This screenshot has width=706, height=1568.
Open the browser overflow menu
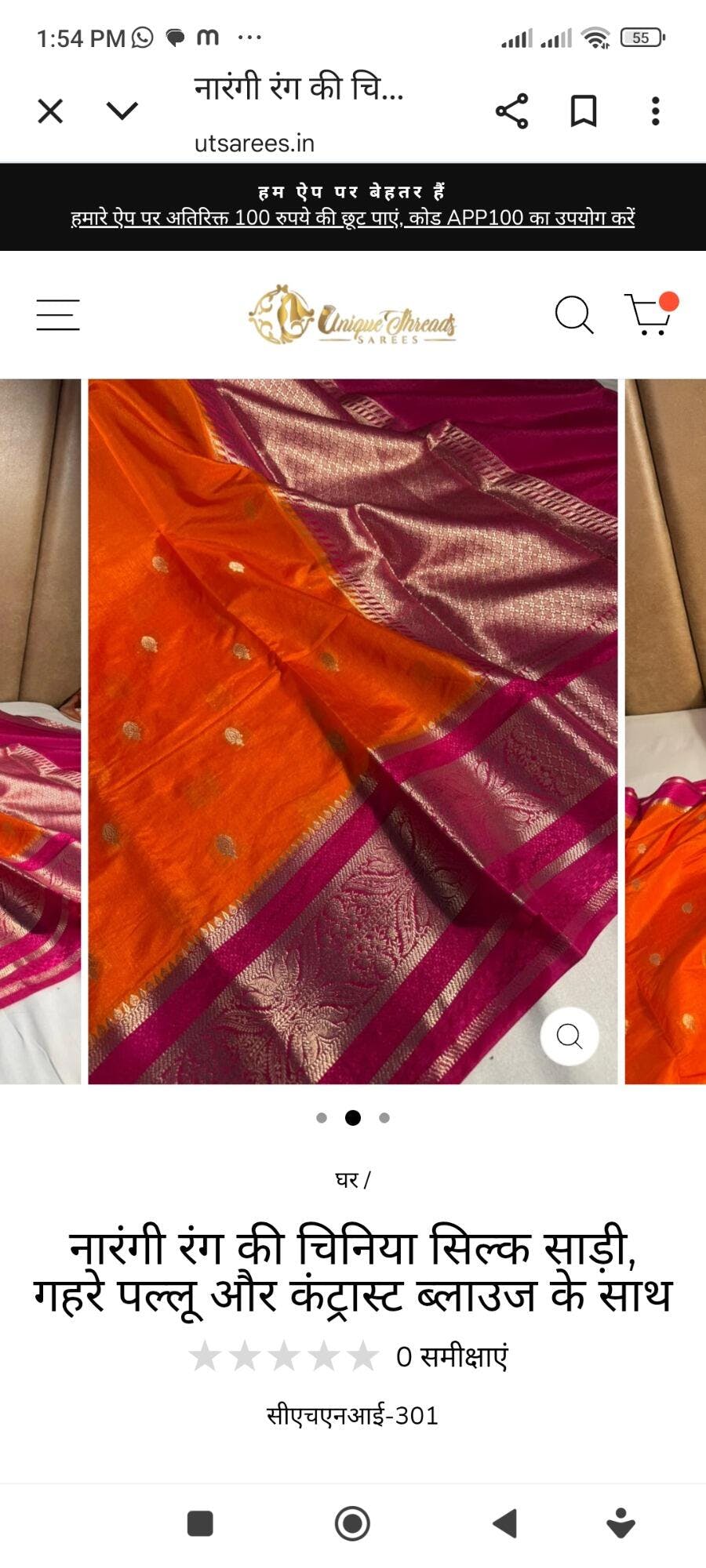coord(656,111)
